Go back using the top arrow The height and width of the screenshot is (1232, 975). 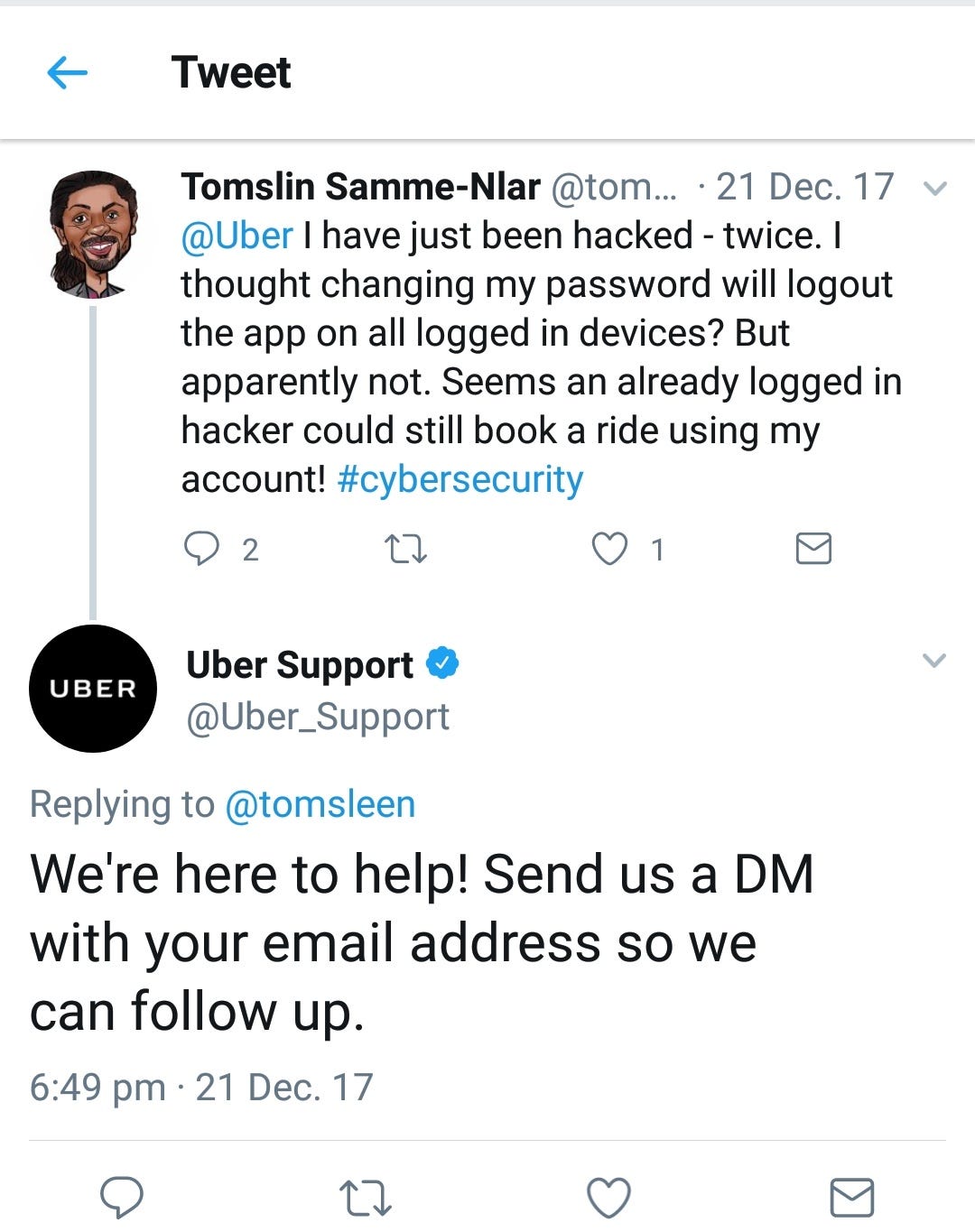pos(67,72)
